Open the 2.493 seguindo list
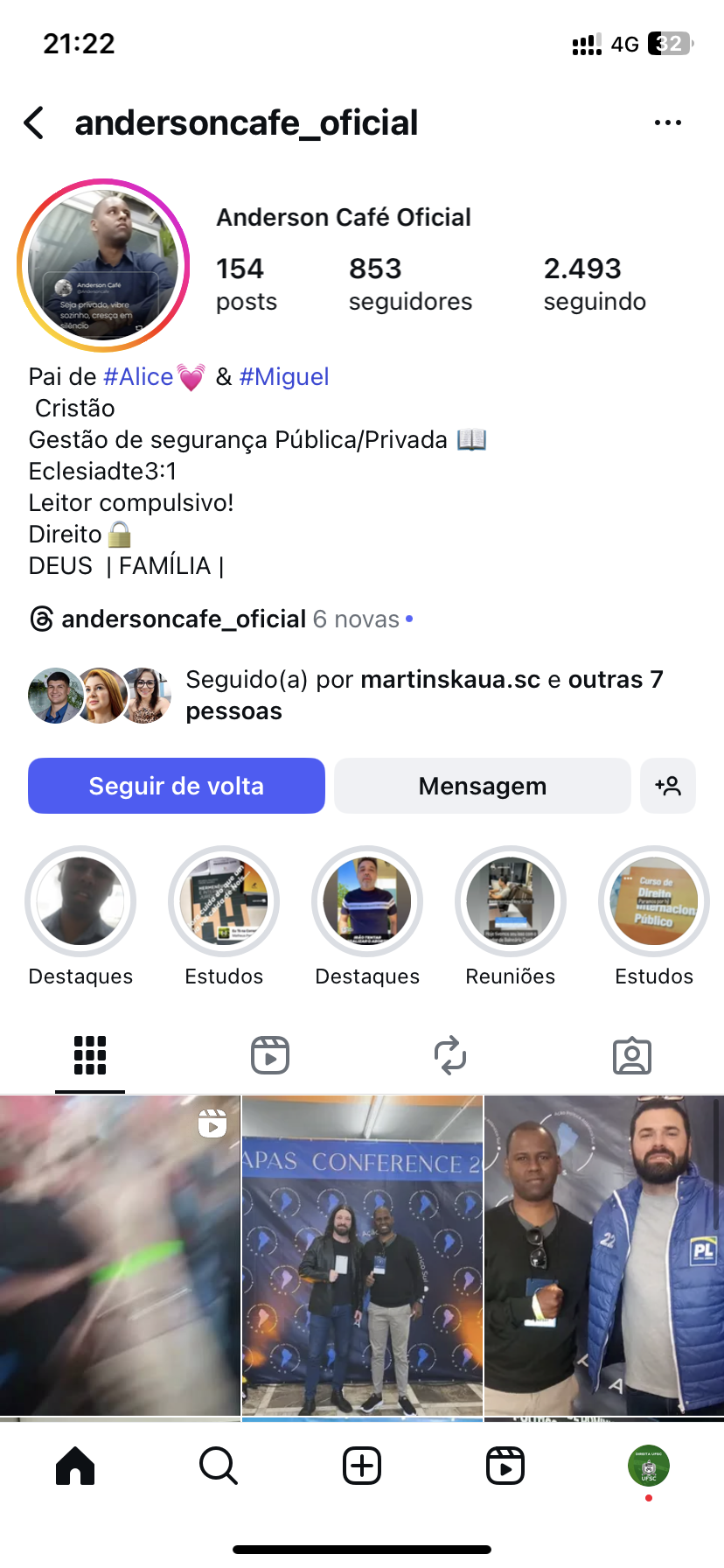724x1568 pixels. tap(594, 283)
